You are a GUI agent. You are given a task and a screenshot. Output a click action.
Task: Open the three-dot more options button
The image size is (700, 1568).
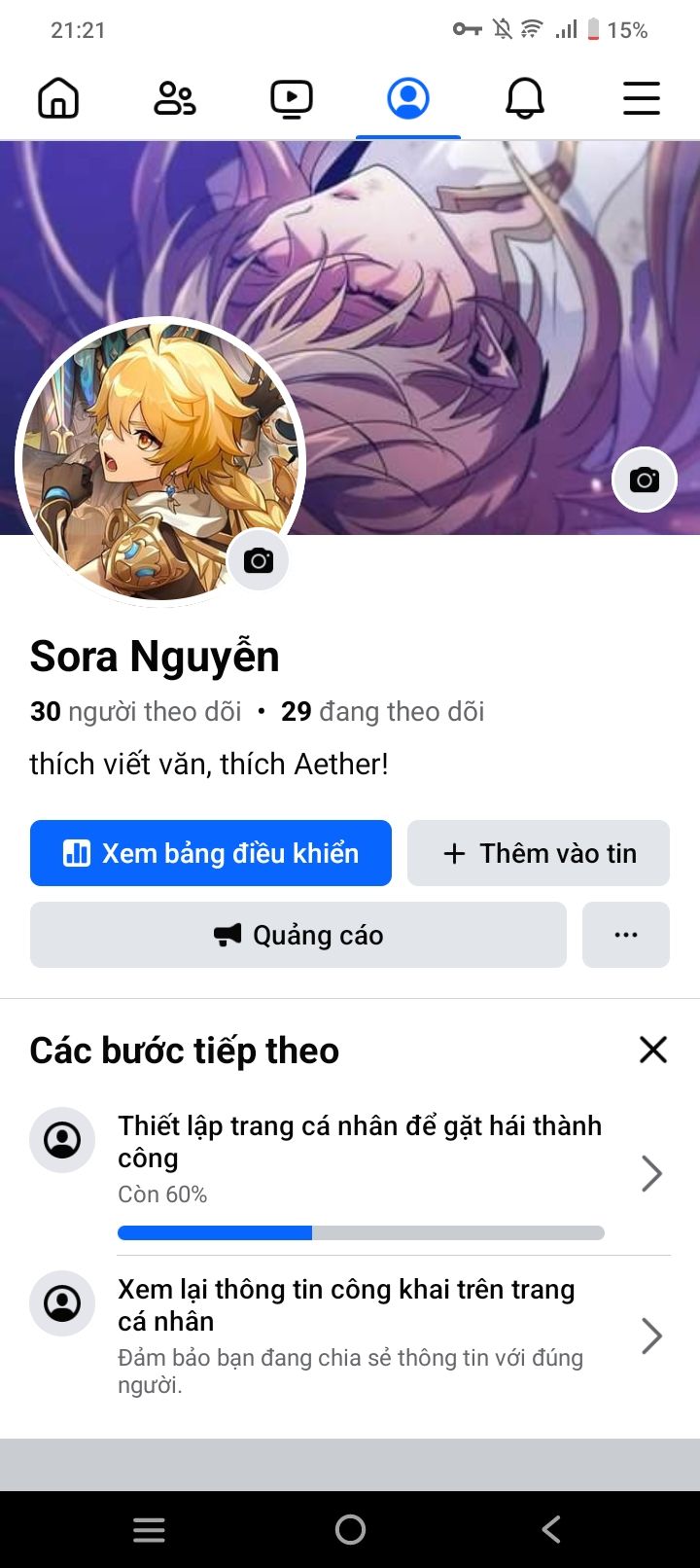pos(626,935)
